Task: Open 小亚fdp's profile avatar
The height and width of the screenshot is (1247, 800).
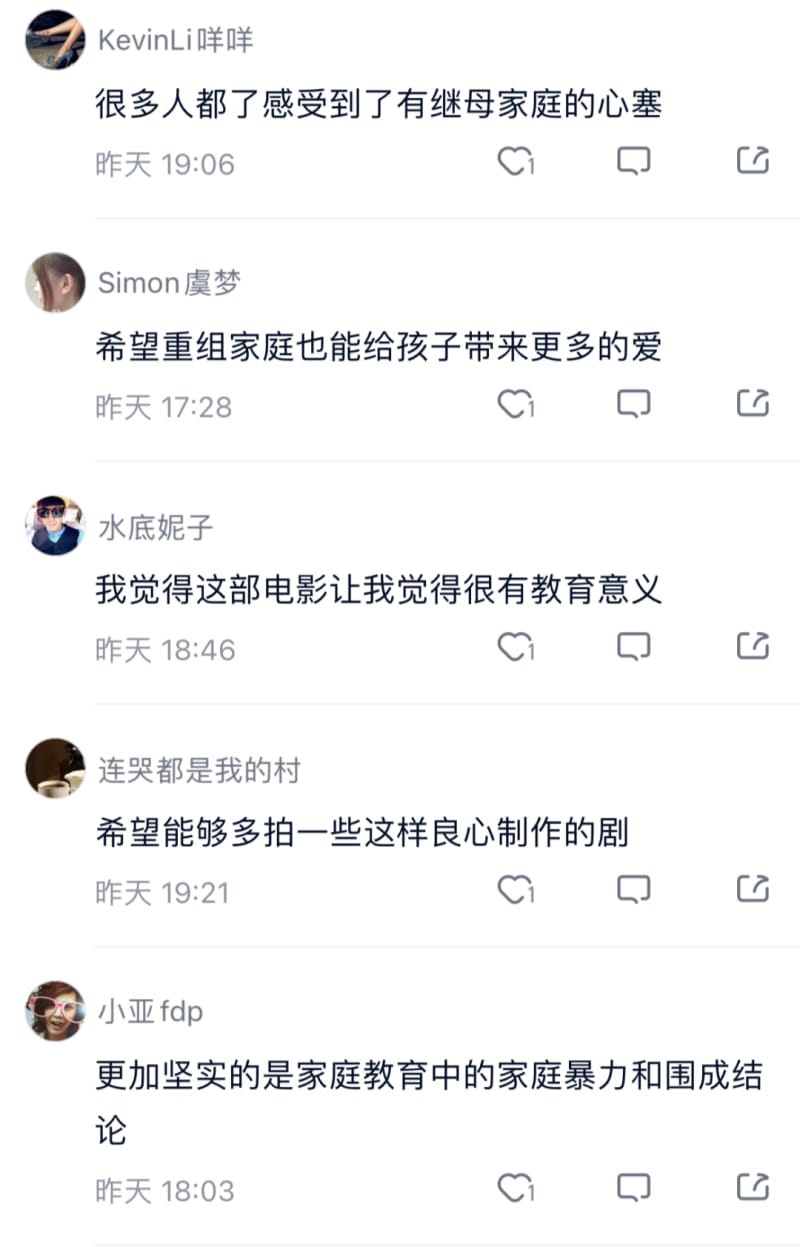Action: (x=55, y=1011)
